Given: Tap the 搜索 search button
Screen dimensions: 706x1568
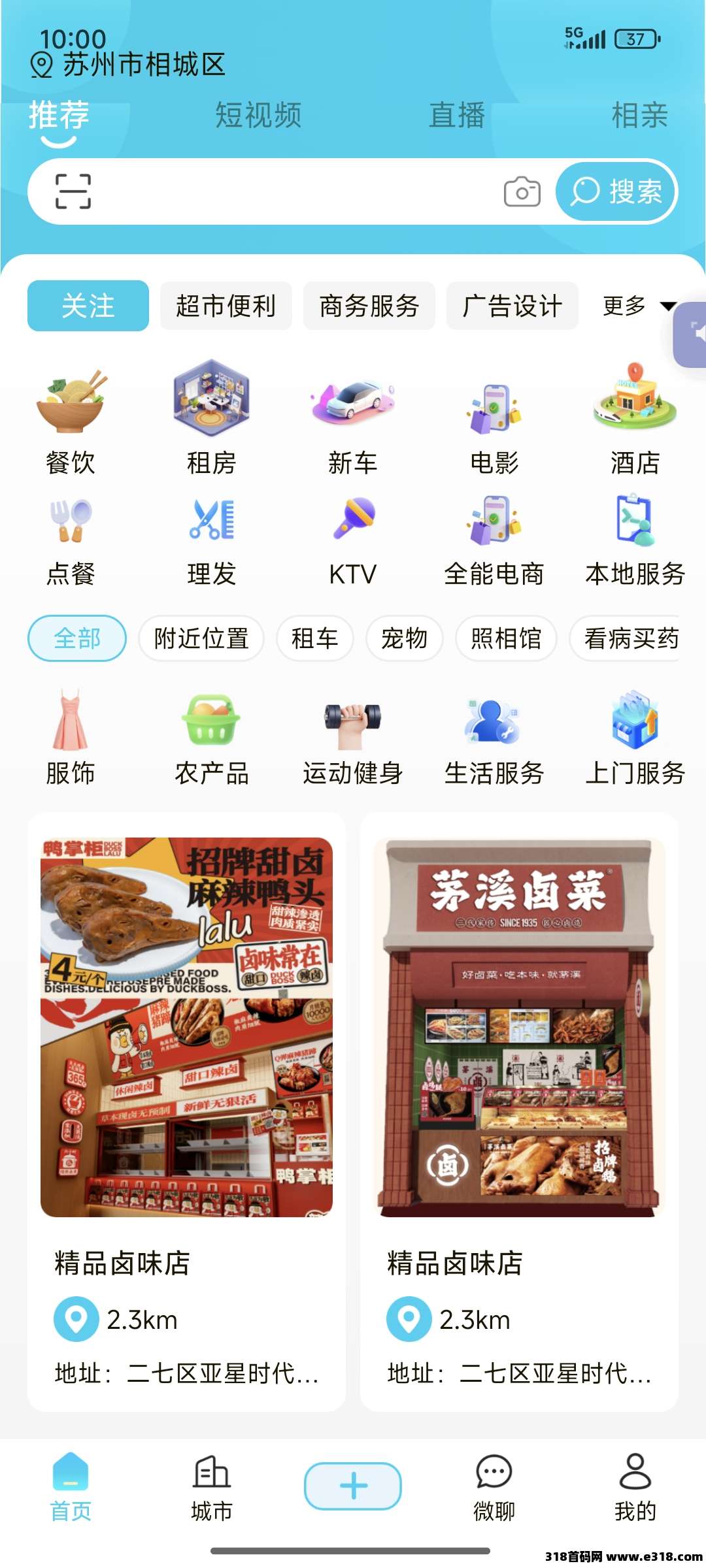Looking at the screenshot, I should coord(616,191).
